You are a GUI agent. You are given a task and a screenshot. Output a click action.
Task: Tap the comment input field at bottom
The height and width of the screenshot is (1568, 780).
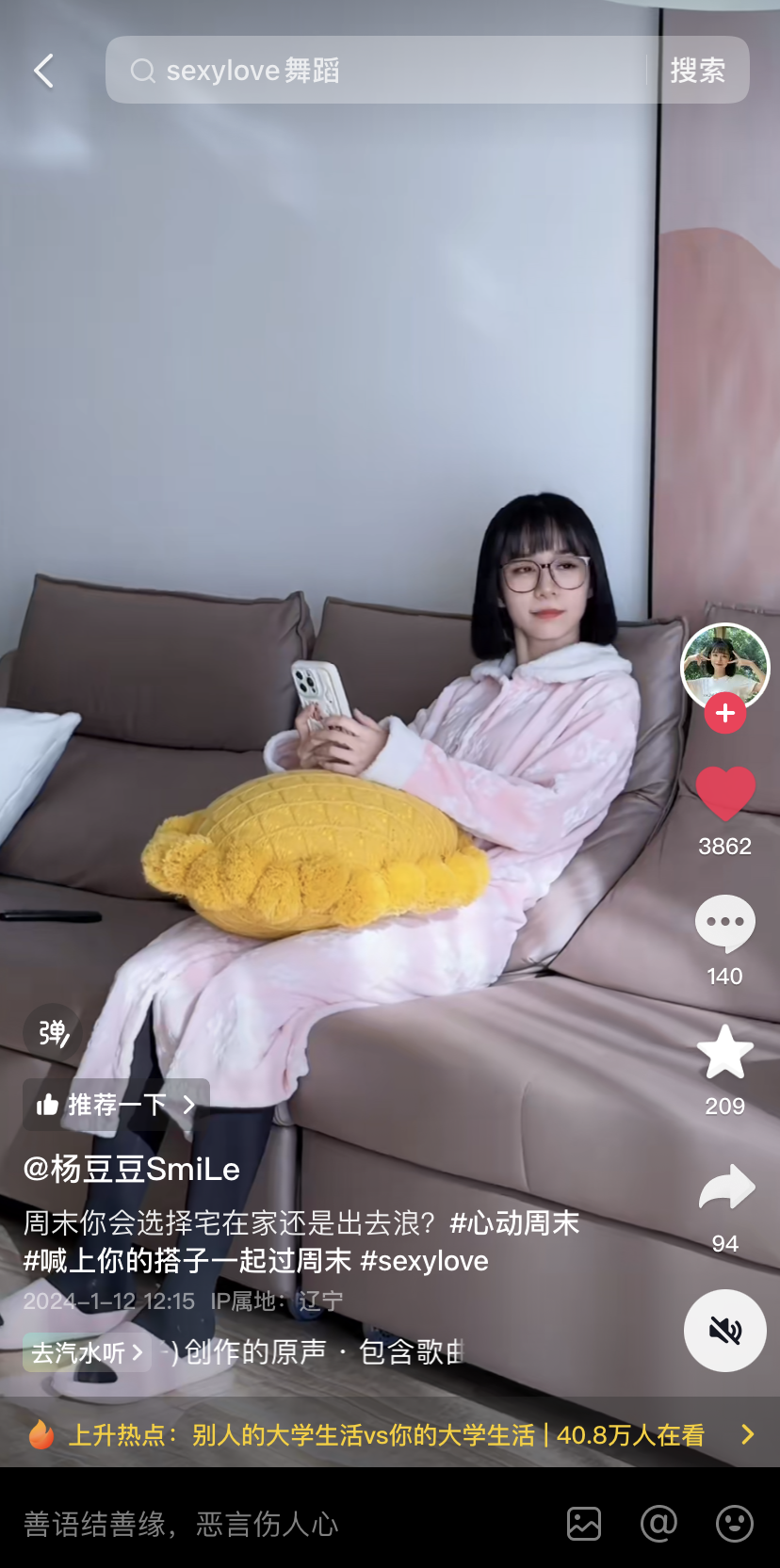click(x=188, y=1523)
